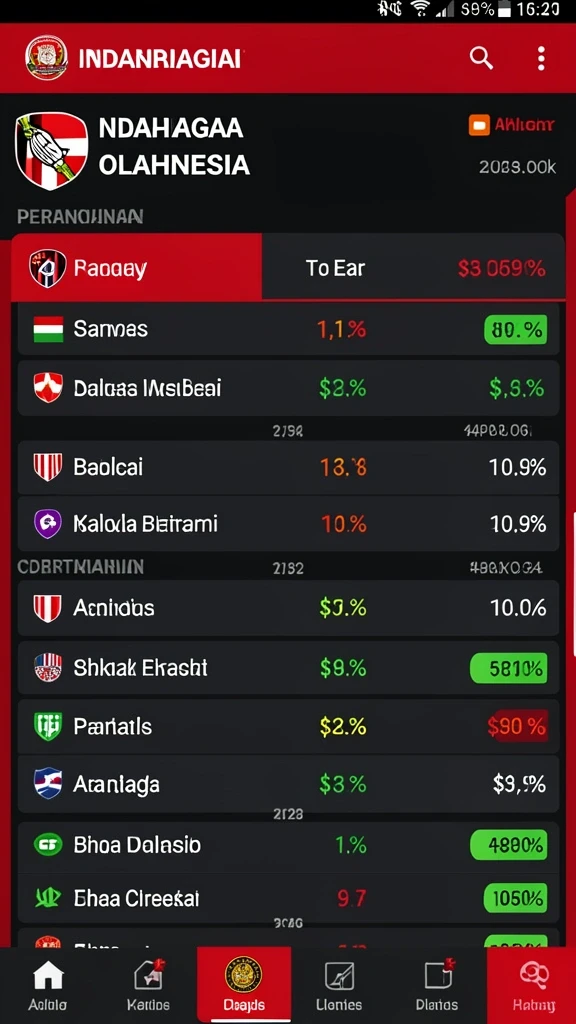Image resolution: width=576 pixels, height=1024 pixels.
Task: Open the Llentes bottom tab
Action: point(339,985)
